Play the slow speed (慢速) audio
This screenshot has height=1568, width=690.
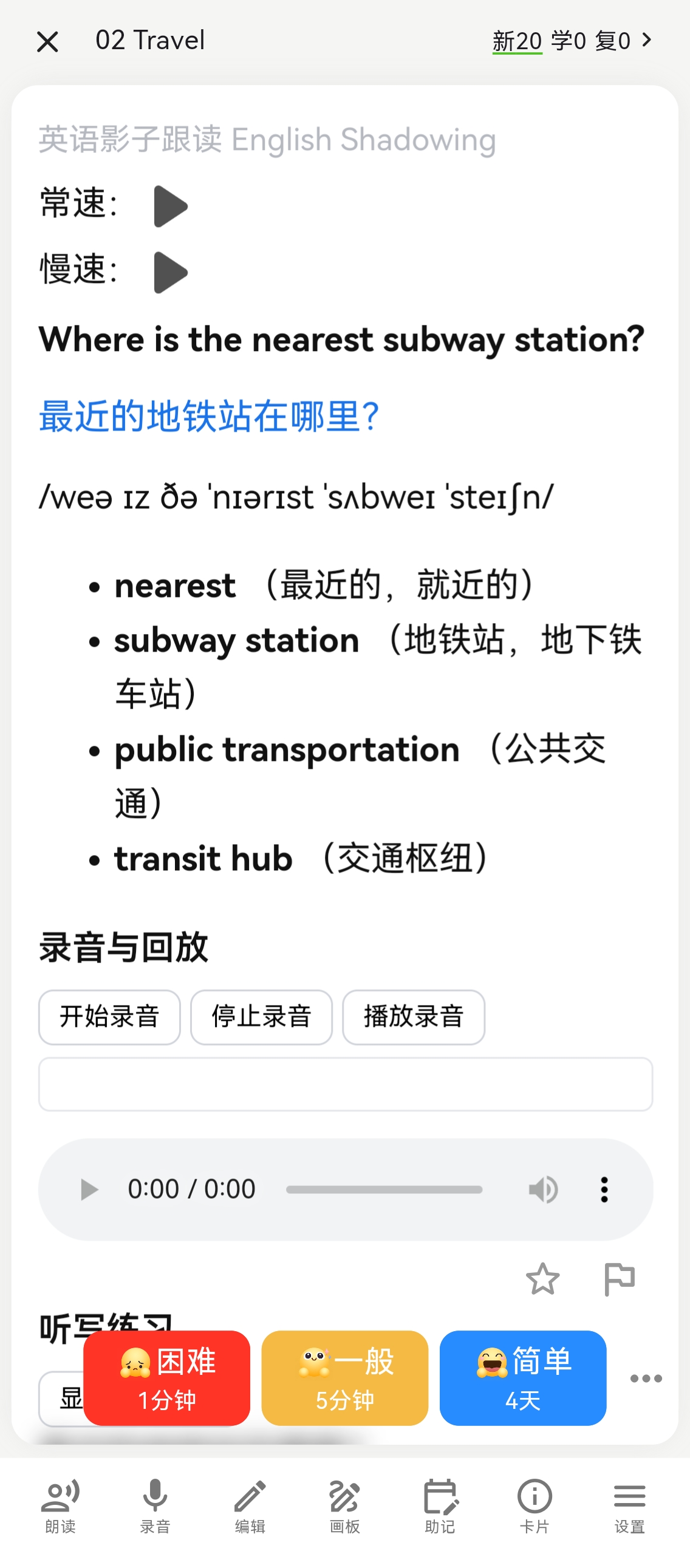pyautogui.click(x=170, y=272)
